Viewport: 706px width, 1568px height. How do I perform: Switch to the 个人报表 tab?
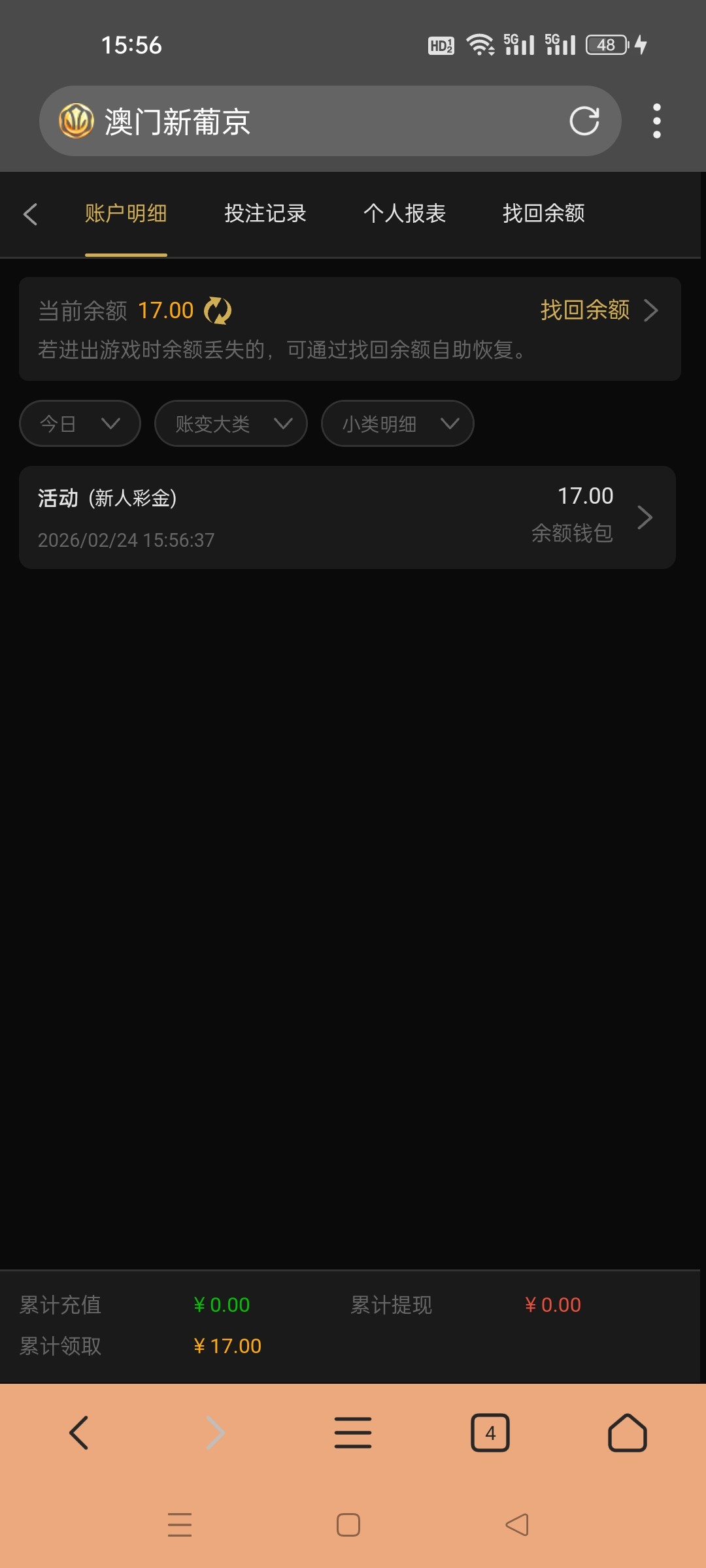point(404,214)
